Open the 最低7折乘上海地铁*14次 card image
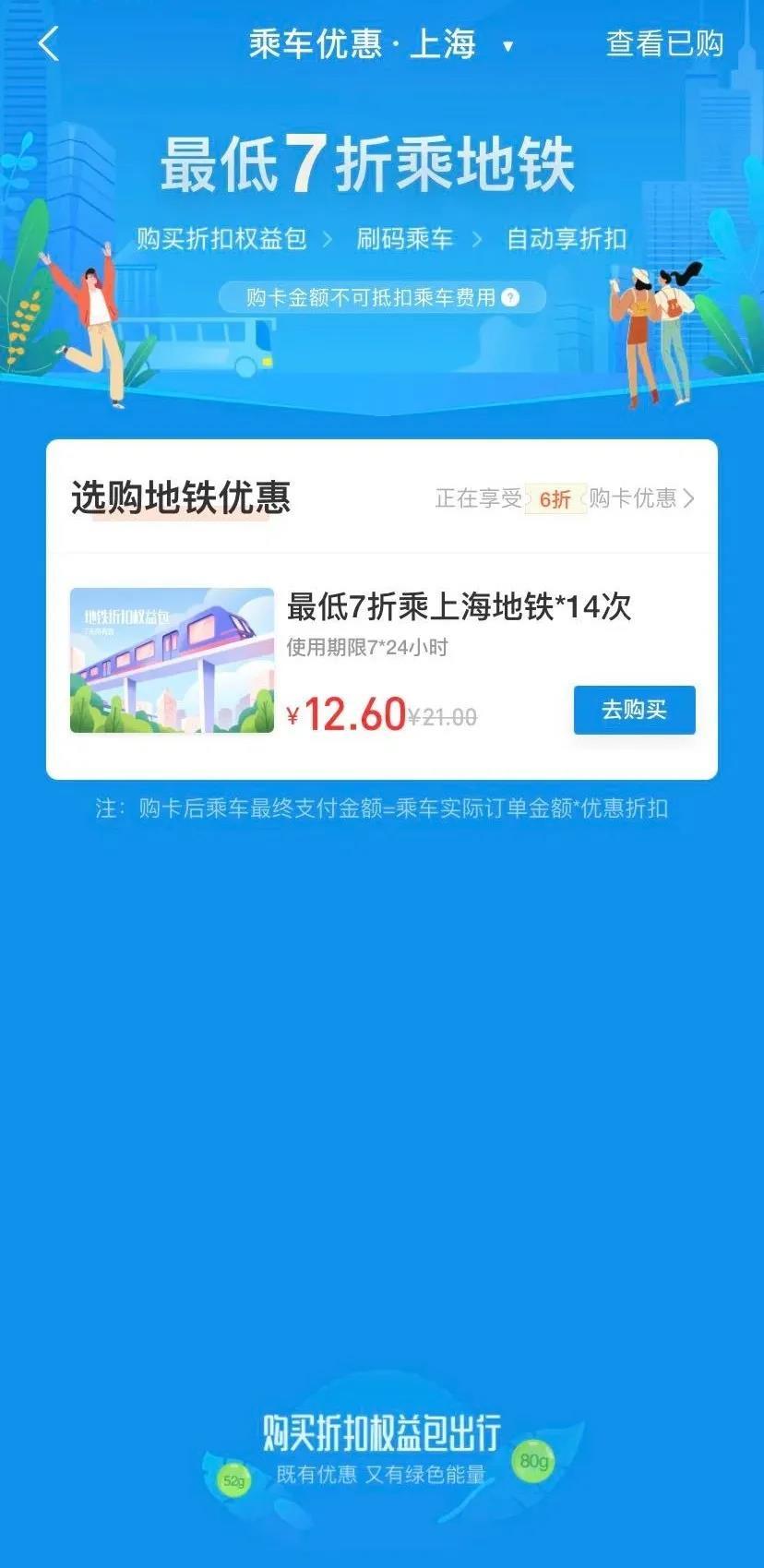Image resolution: width=764 pixels, height=1568 pixels. click(173, 660)
